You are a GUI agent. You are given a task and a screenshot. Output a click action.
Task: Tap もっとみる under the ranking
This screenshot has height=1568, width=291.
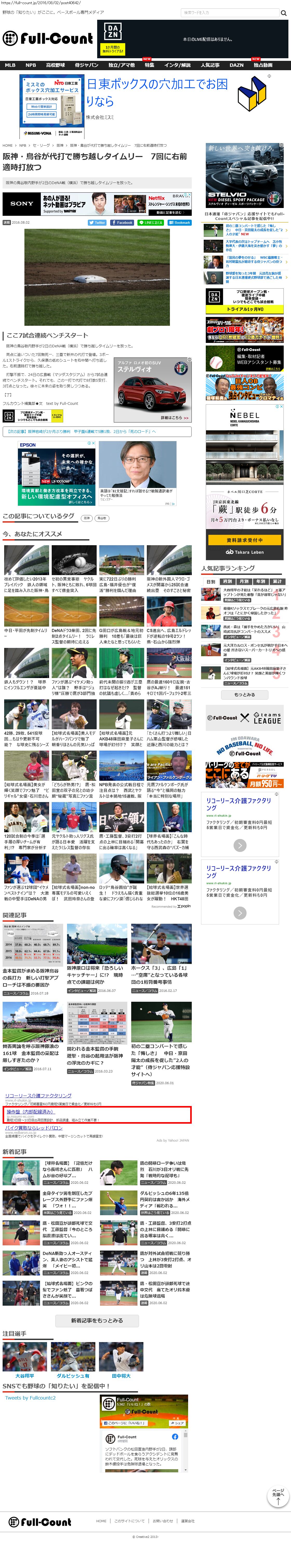coord(245,694)
